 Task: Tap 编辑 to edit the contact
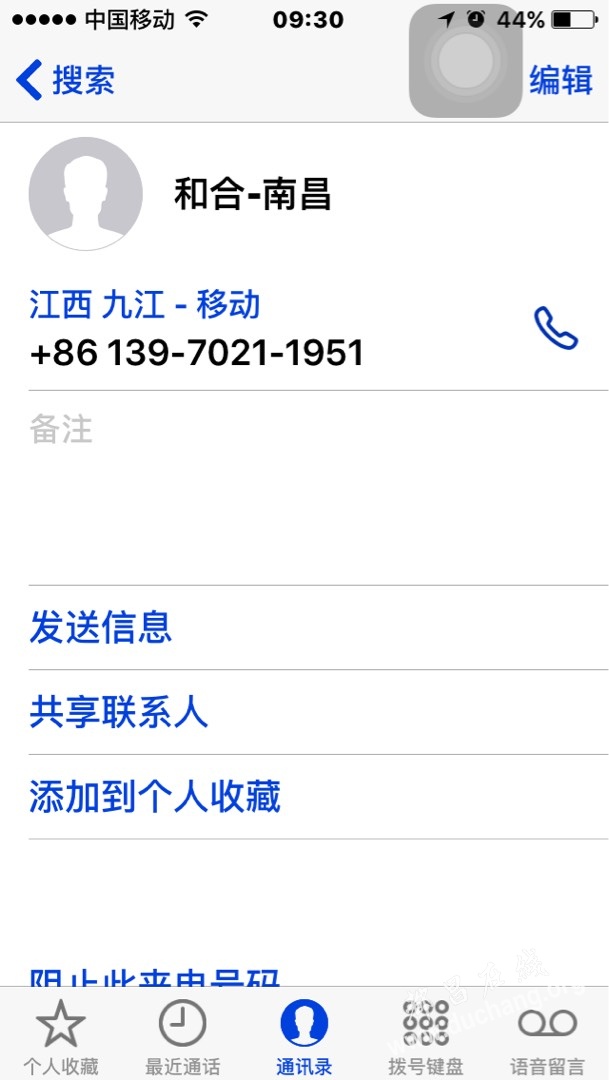[561, 80]
